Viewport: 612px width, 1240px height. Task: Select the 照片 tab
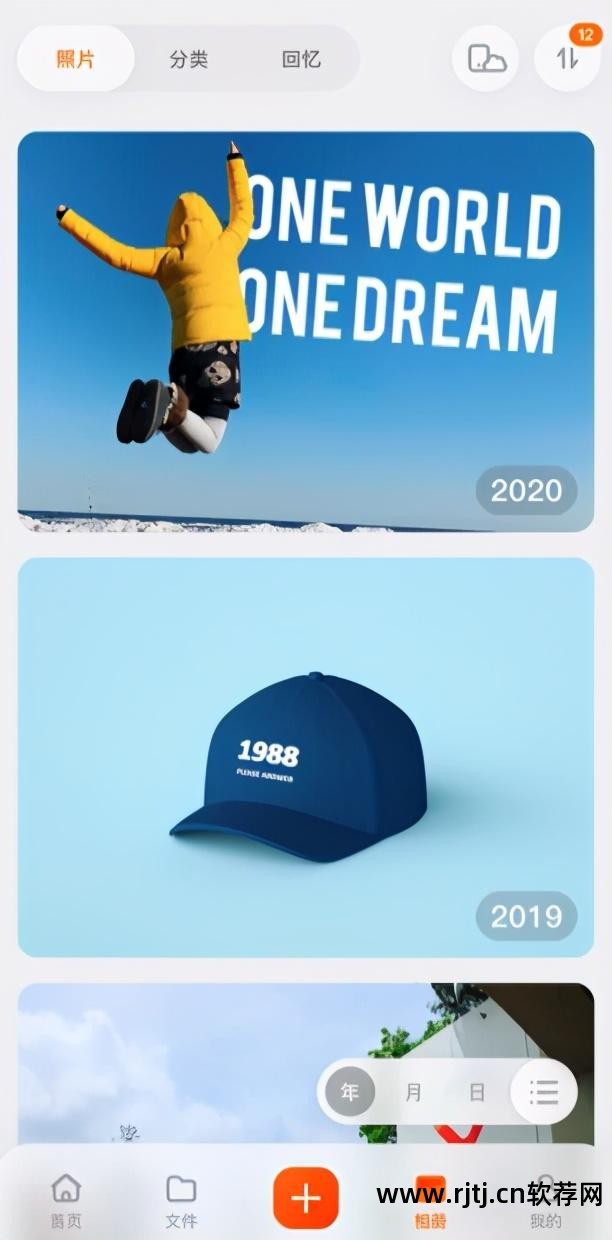[76, 59]
